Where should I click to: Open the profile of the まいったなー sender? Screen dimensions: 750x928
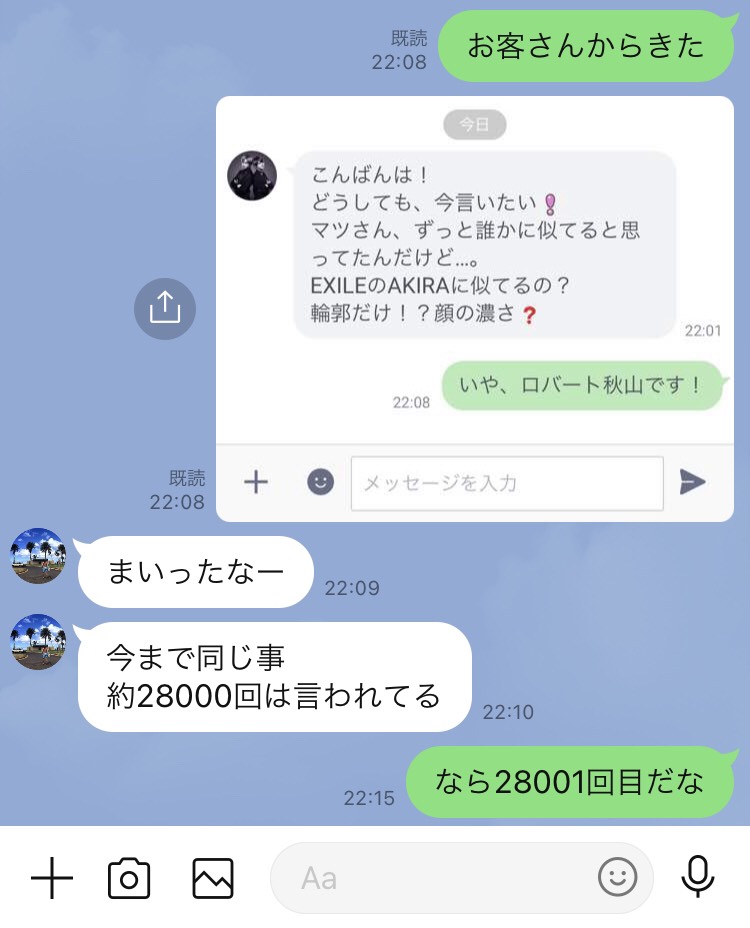[x=38, y=556]
